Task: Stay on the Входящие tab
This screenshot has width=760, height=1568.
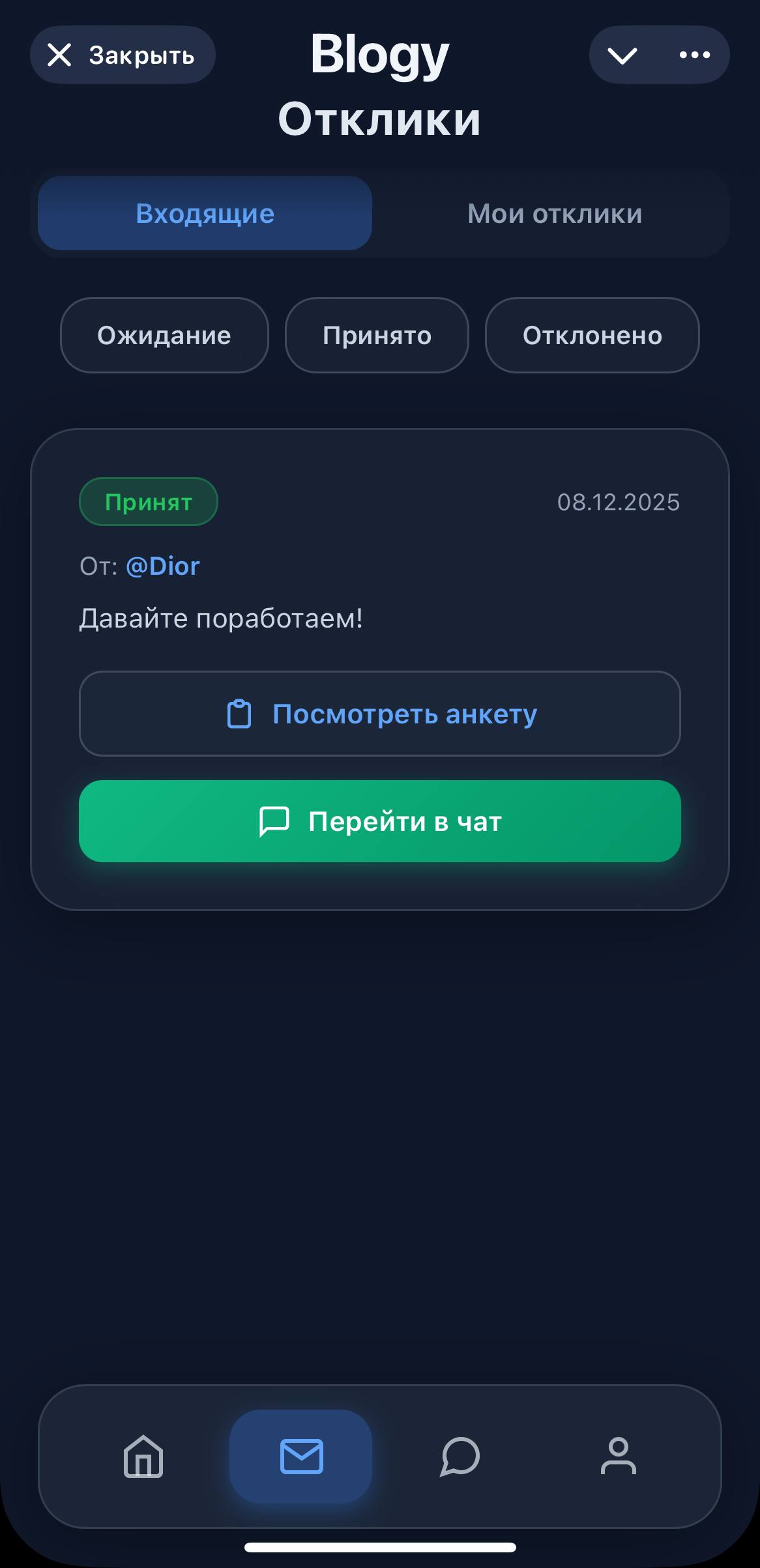Action: (x=204, y=214)
